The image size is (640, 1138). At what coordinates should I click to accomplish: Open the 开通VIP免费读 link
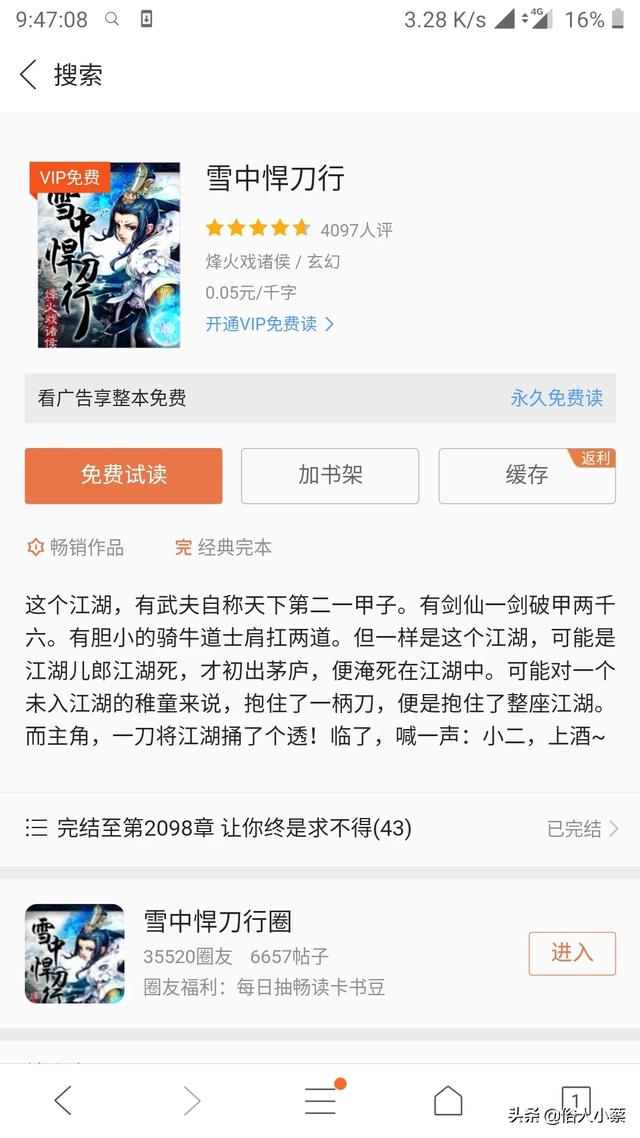click(270, 324)
